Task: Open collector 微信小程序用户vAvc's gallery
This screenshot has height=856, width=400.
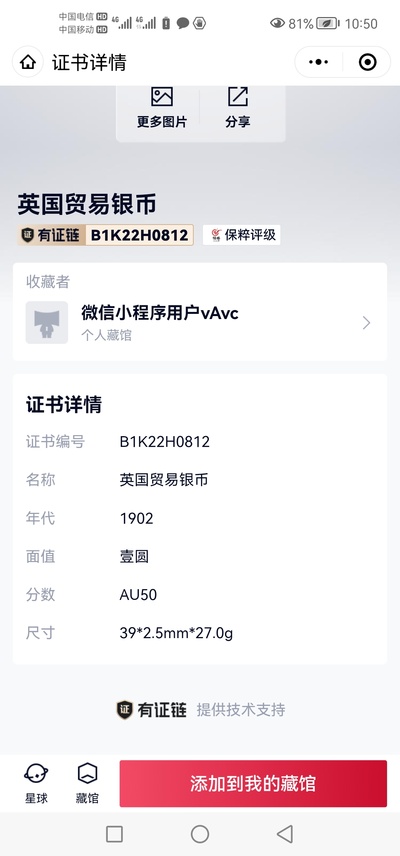Action: point(200,323)
